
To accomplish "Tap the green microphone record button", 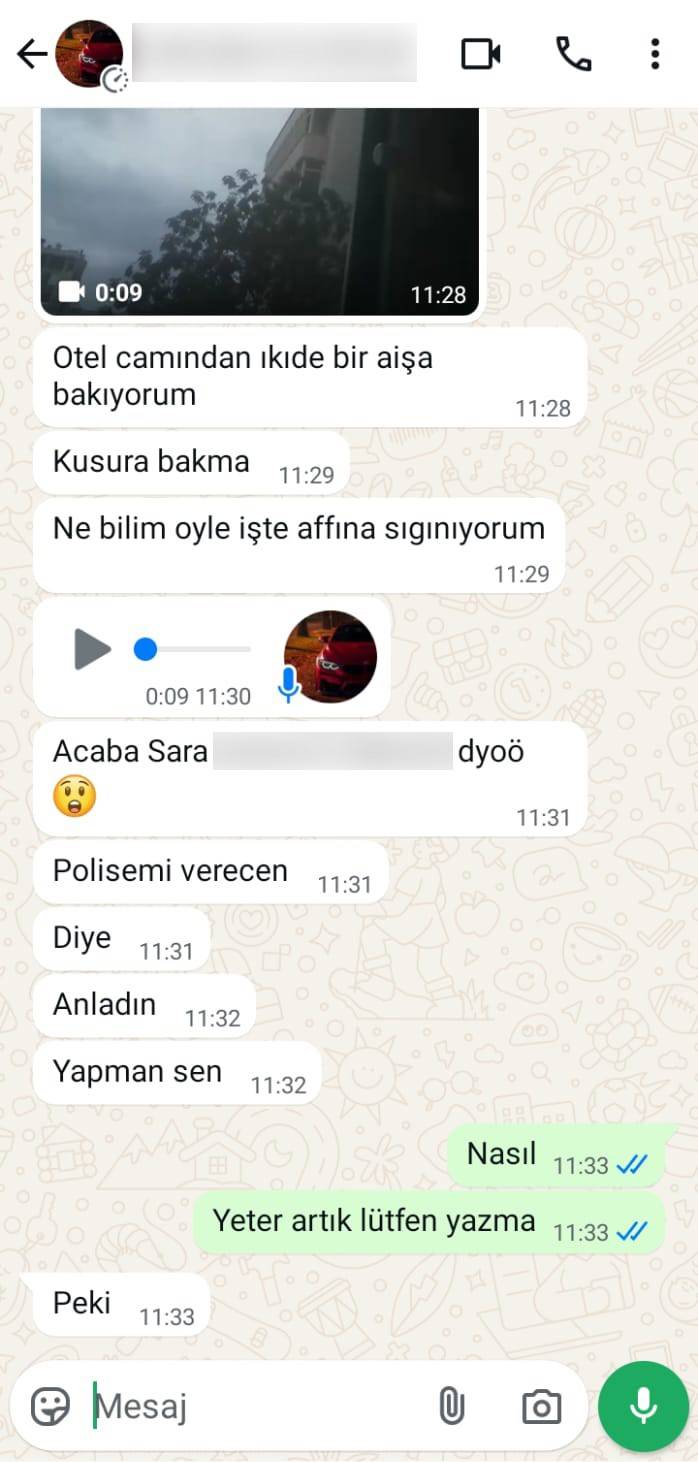I will pos(643,1407).
